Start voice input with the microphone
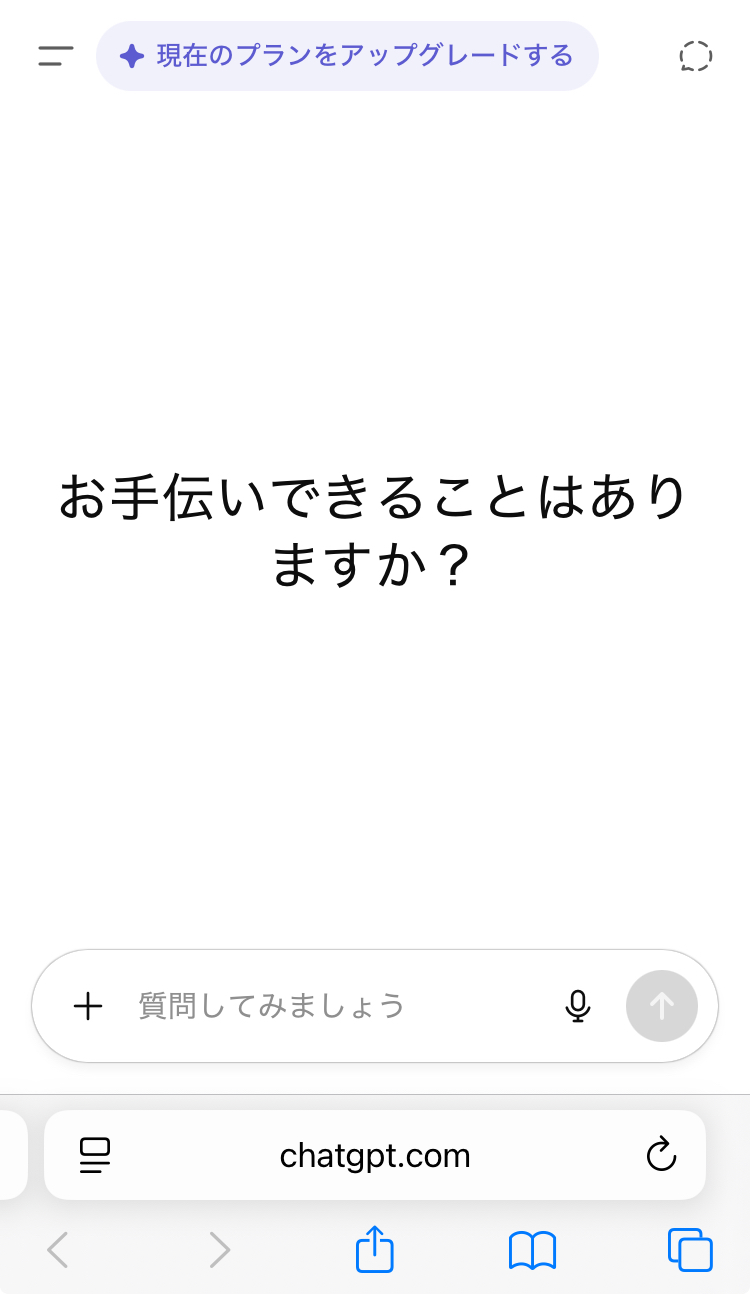This screenshot has height=1294, width=750. 577,1006
